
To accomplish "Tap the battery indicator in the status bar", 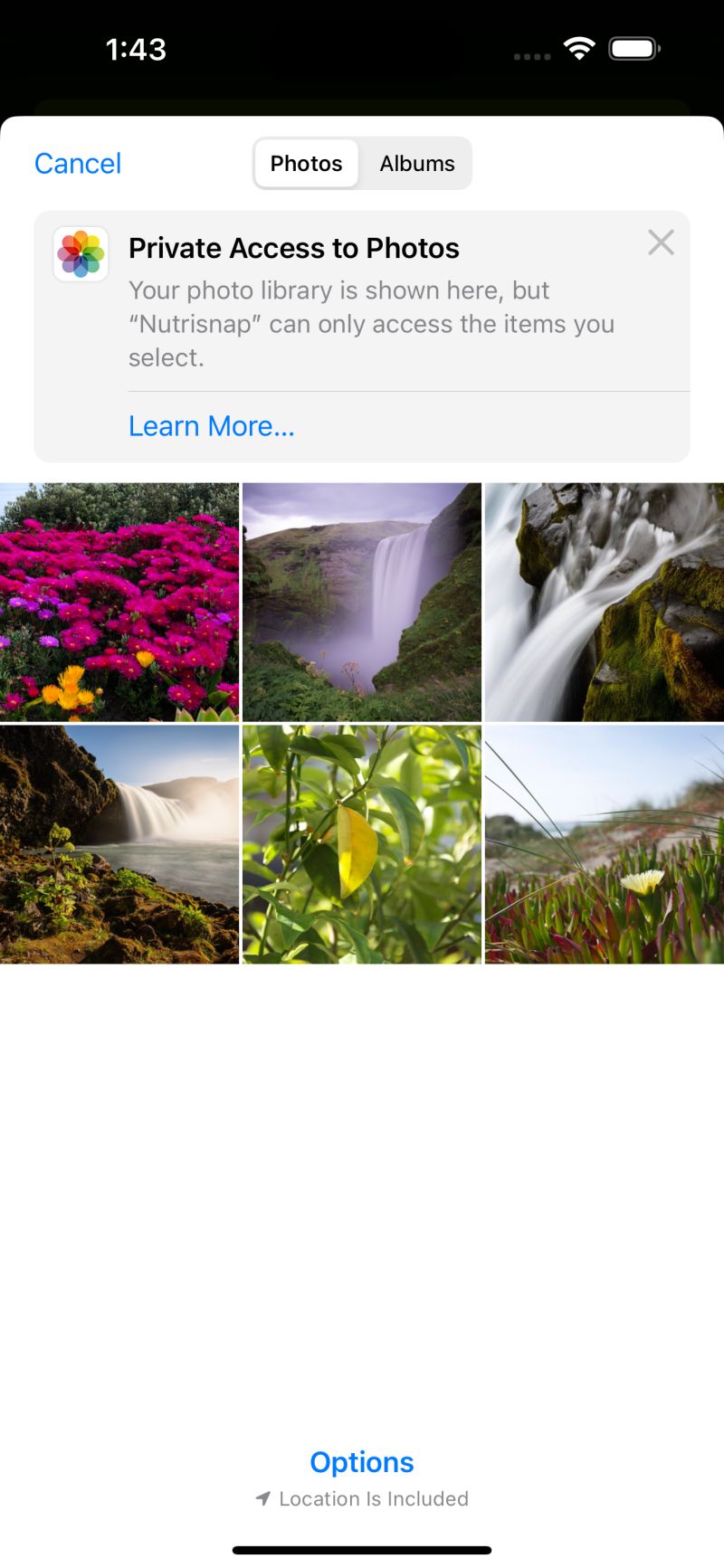I will click(633, 48).
